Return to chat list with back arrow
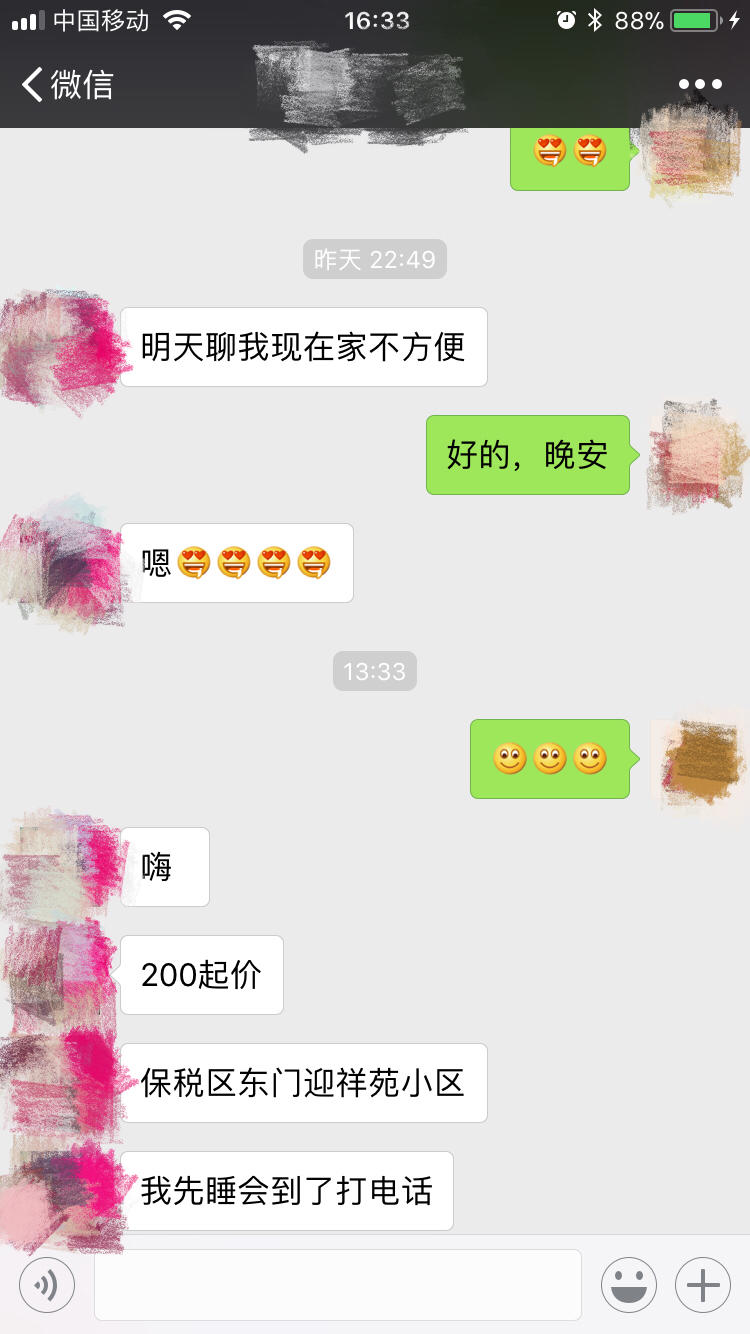750x1334 pixels. point(30,84)
